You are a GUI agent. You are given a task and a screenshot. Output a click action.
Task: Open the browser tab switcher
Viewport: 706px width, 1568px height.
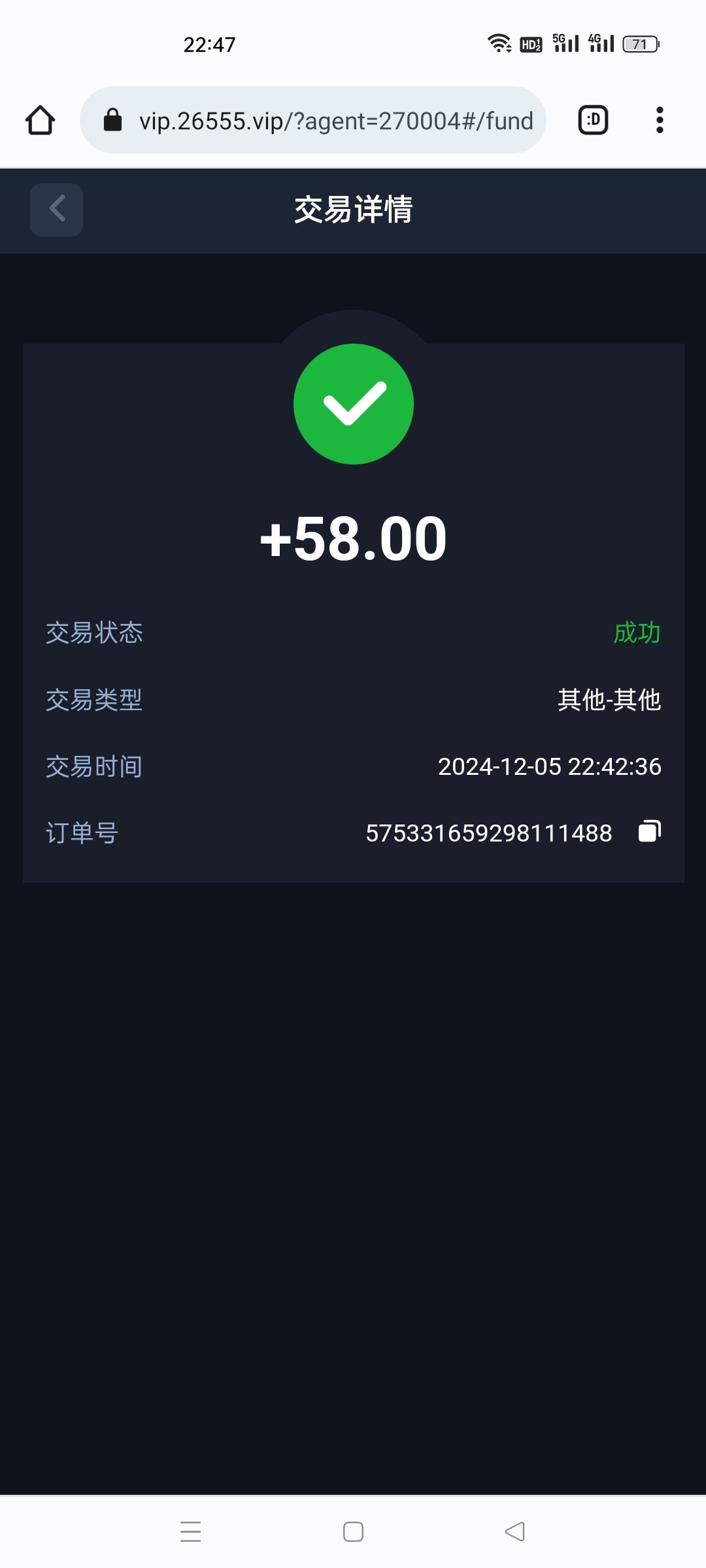(594, 120)
